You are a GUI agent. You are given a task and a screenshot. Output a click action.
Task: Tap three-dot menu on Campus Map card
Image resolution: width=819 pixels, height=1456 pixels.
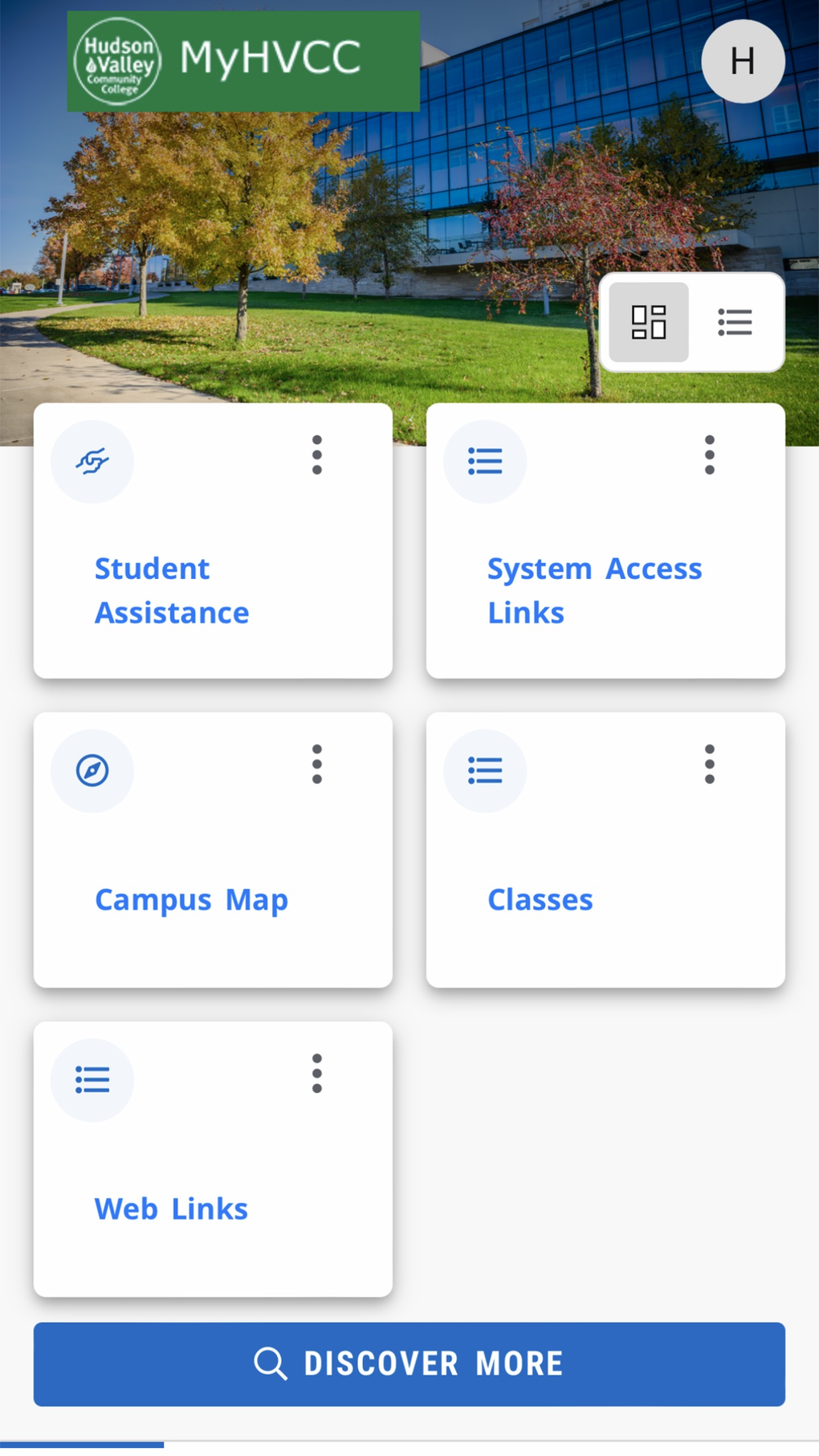pos(317,765)
